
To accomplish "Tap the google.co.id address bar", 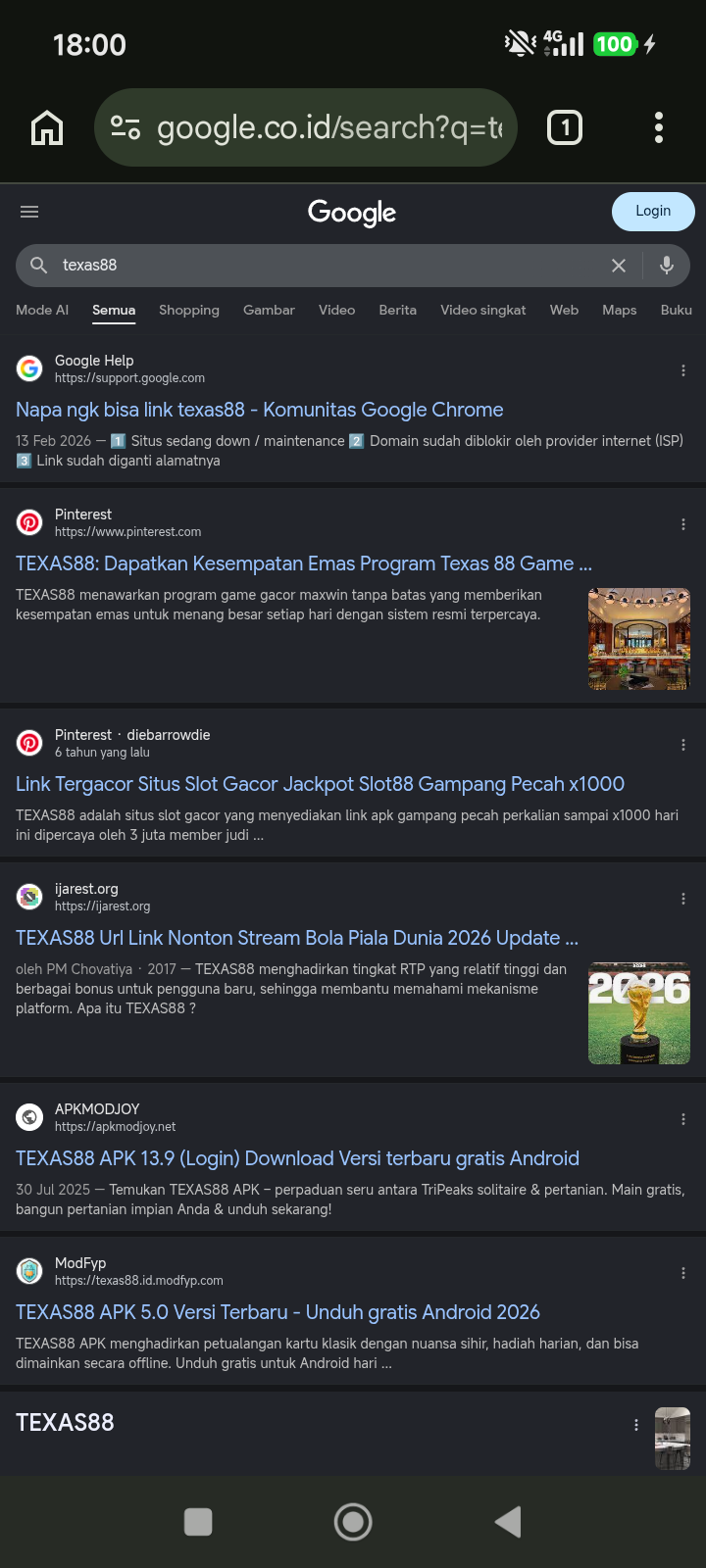I will (x=305, y=127).
